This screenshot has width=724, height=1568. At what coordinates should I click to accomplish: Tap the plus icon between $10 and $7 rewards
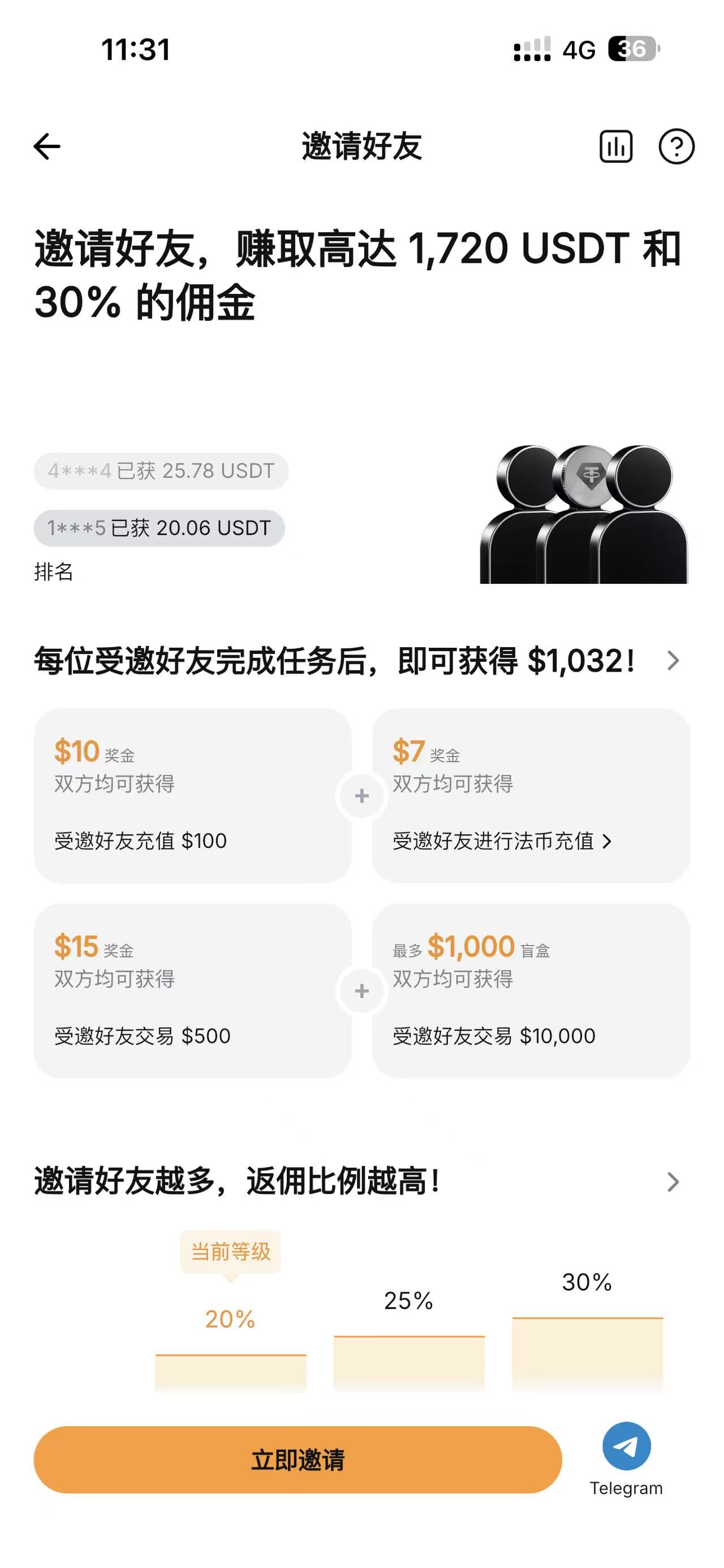click(361, 795)
